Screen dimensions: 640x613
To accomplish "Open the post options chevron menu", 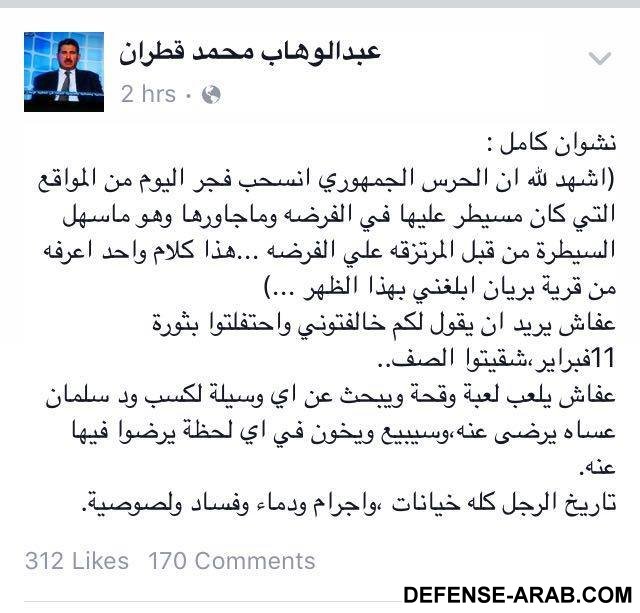I will point(599,59).
